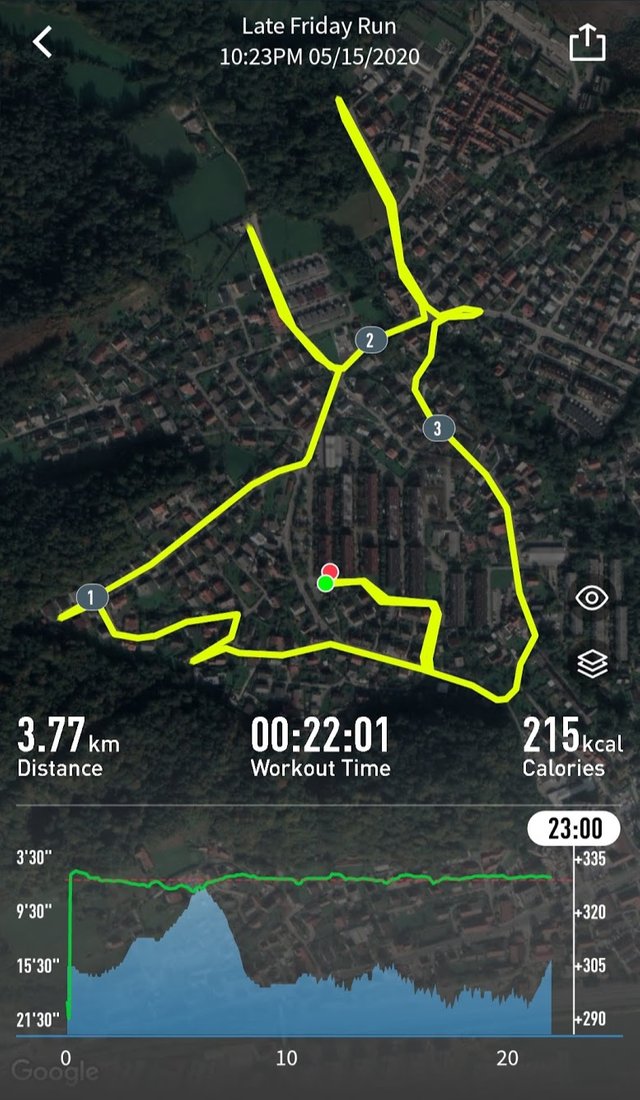The image size is (640, 1100).
Task: Share this workout
Action: tap(587, 43)
